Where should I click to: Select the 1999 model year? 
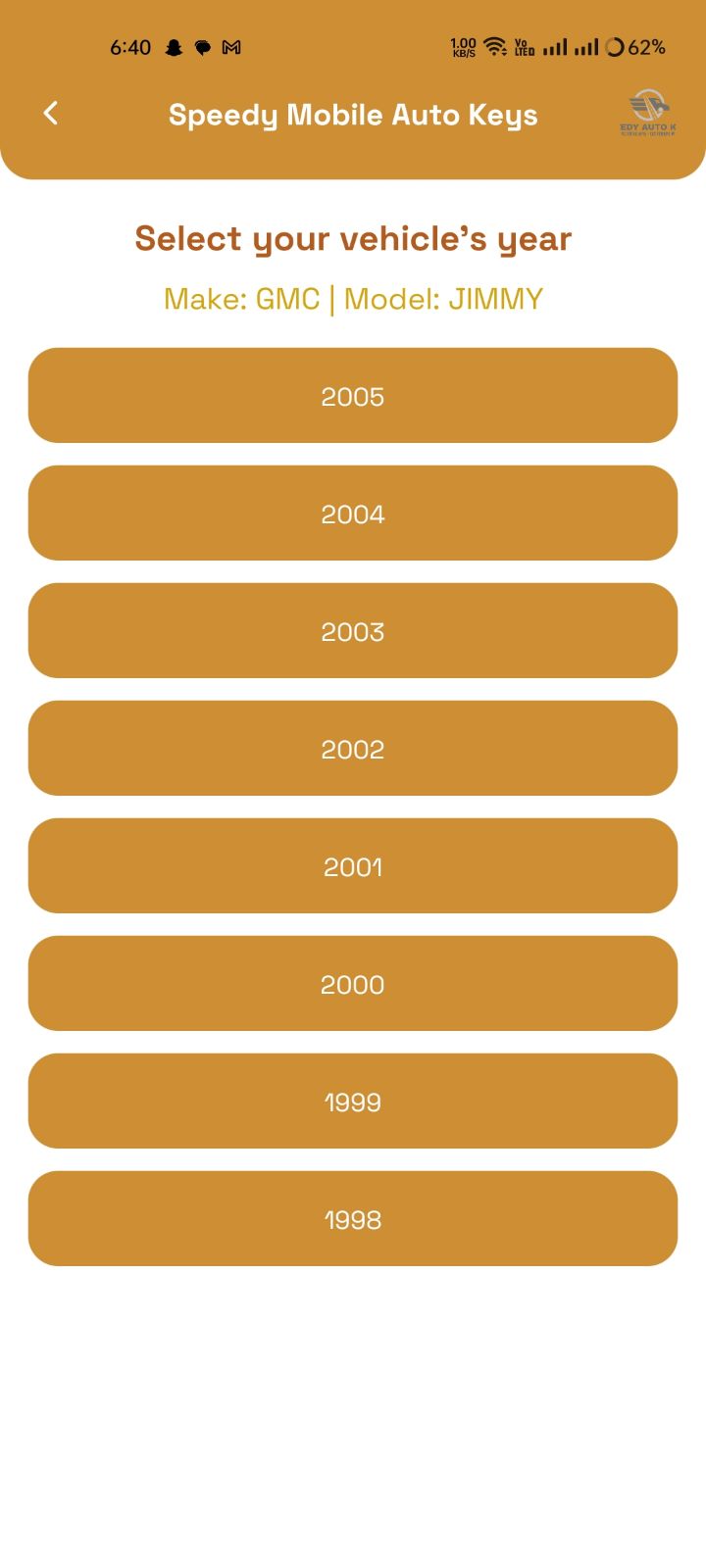pyautogui.click(x=353, y=1102)
